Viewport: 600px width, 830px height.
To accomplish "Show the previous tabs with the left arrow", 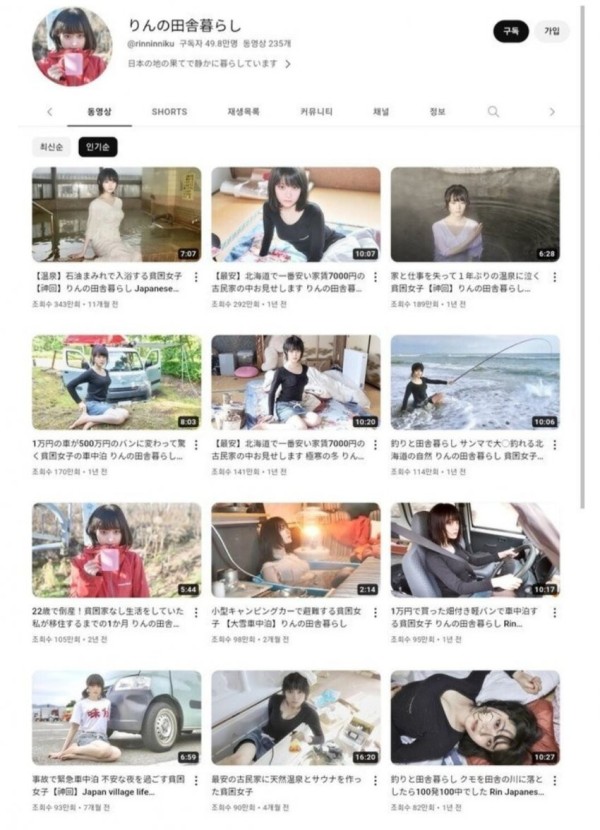I will point(50,112).
